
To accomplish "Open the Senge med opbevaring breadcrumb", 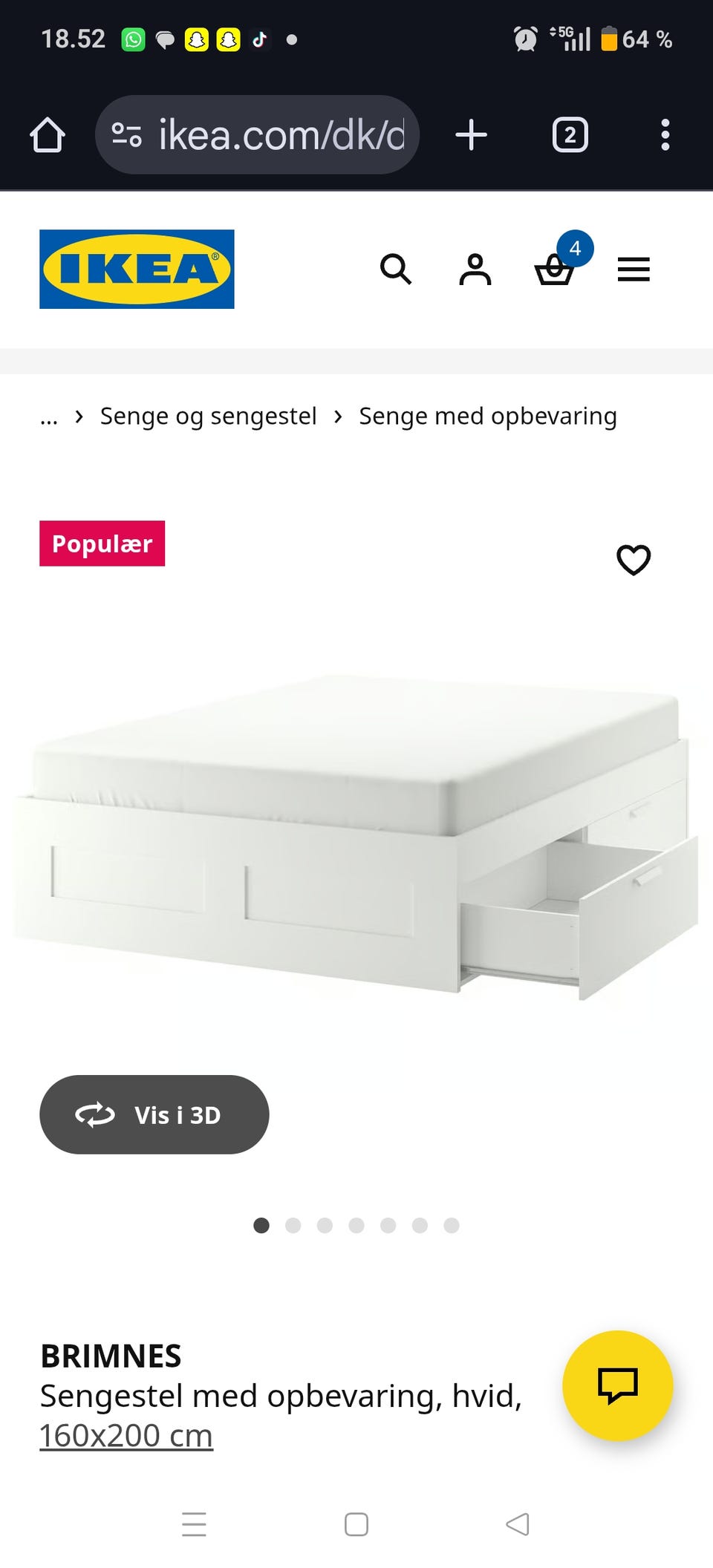I will coord(487,416).
